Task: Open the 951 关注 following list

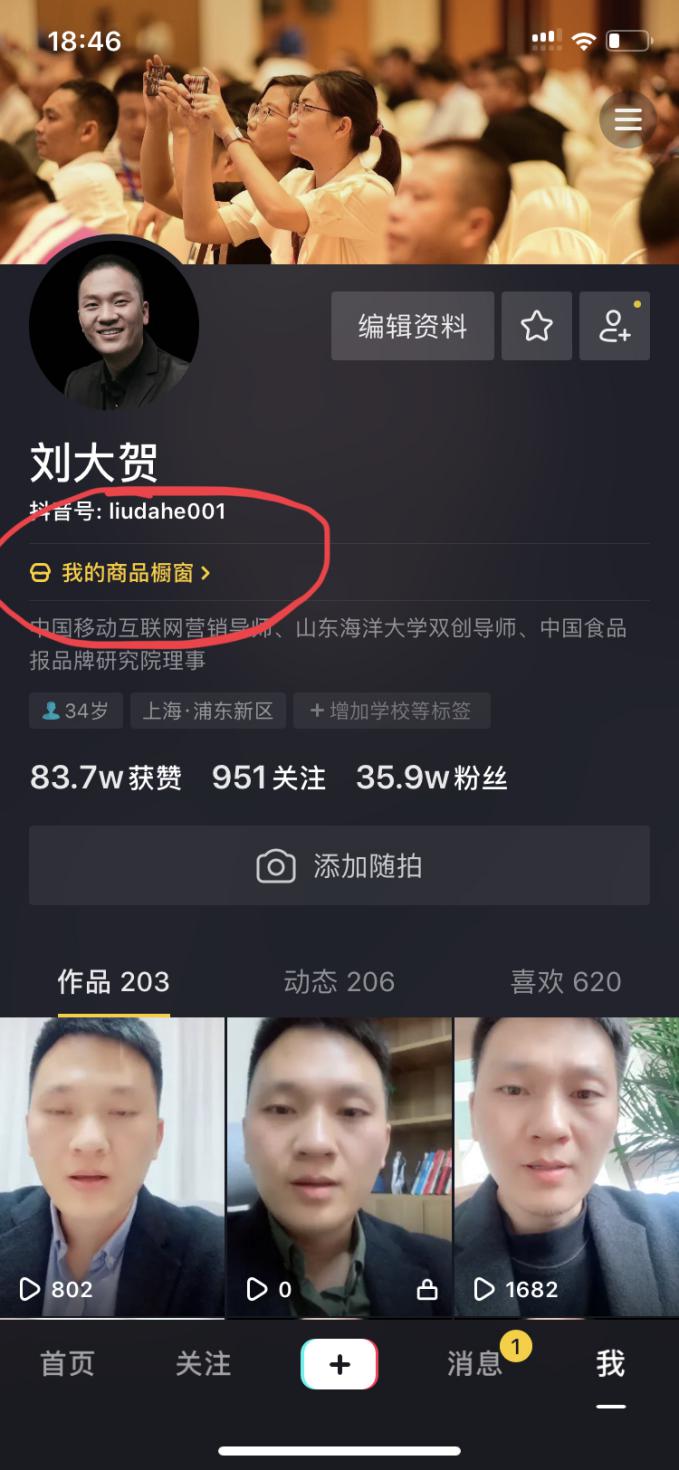Action: (x=268, y=778)
